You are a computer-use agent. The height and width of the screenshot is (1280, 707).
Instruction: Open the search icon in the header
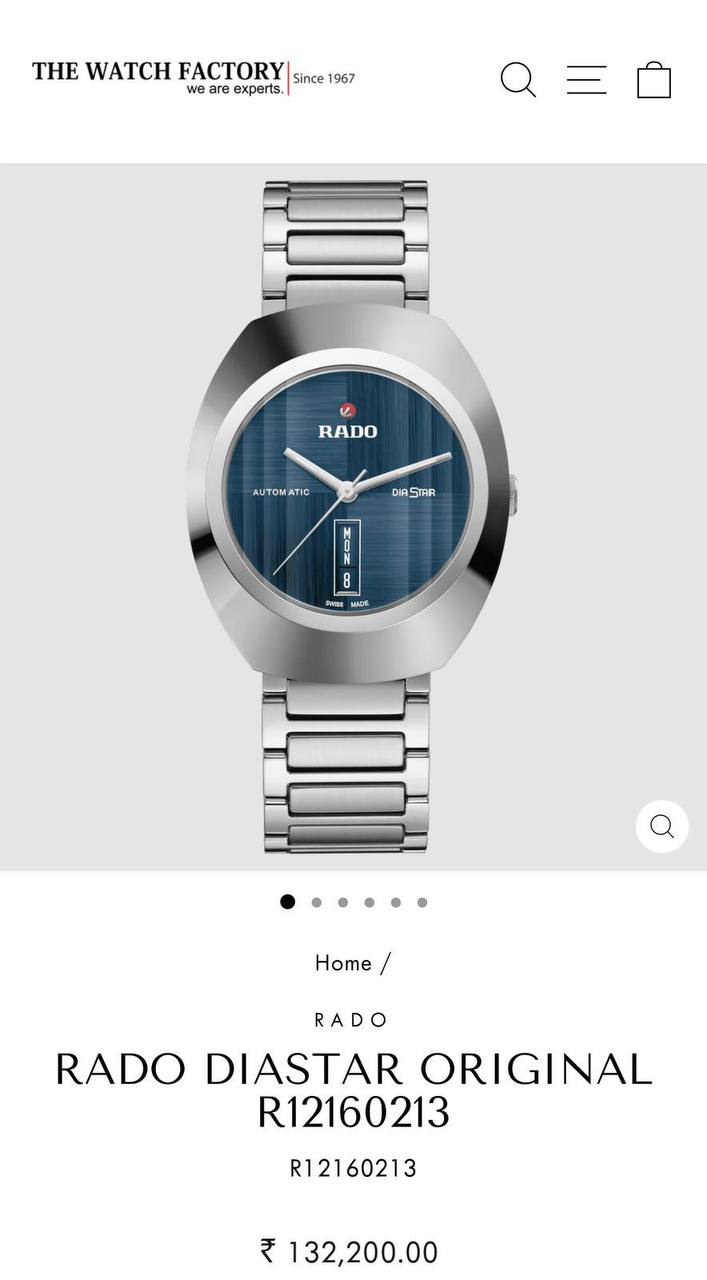coord(518,79)
